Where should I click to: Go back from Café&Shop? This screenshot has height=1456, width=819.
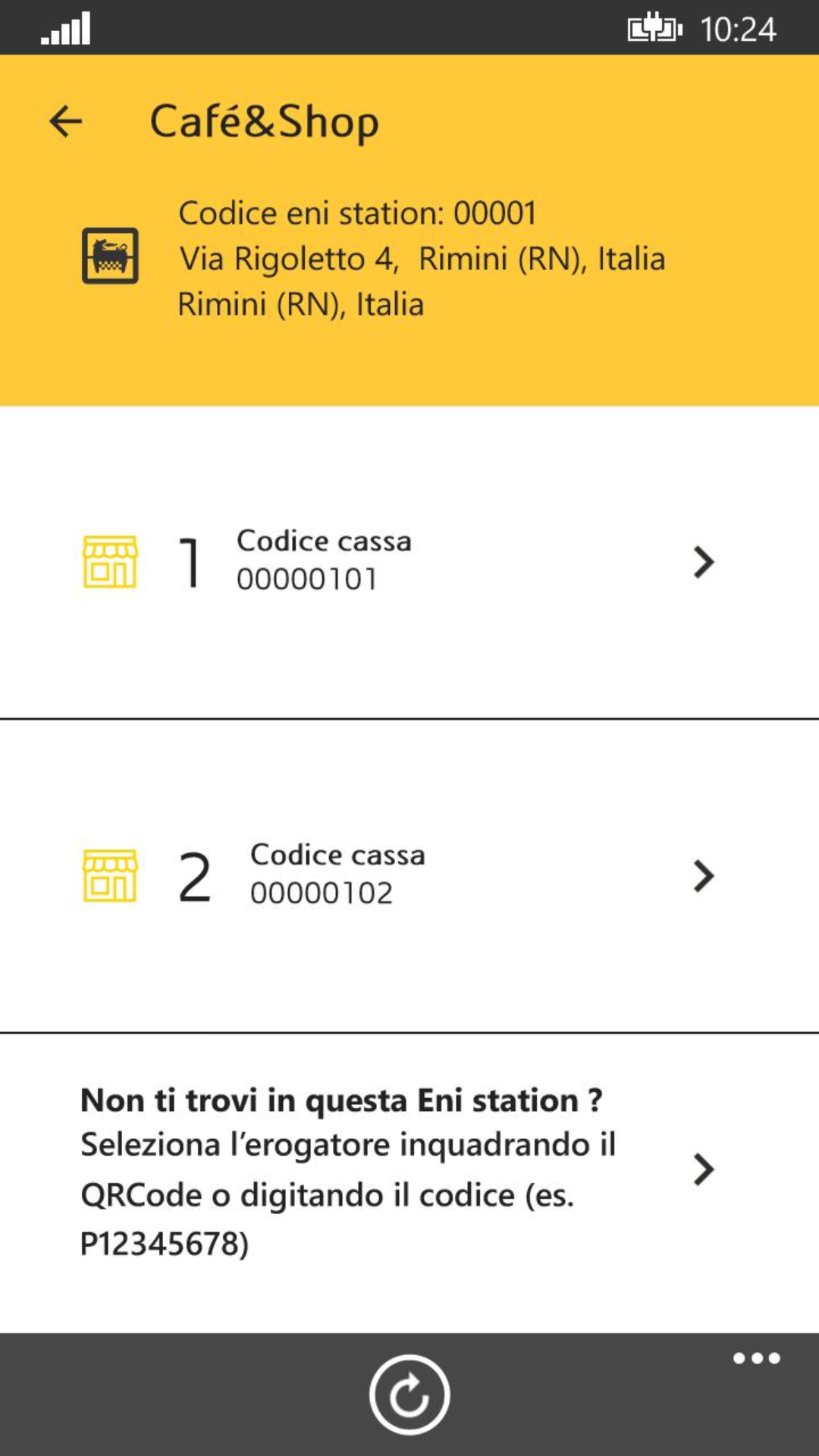coord(65,121)
